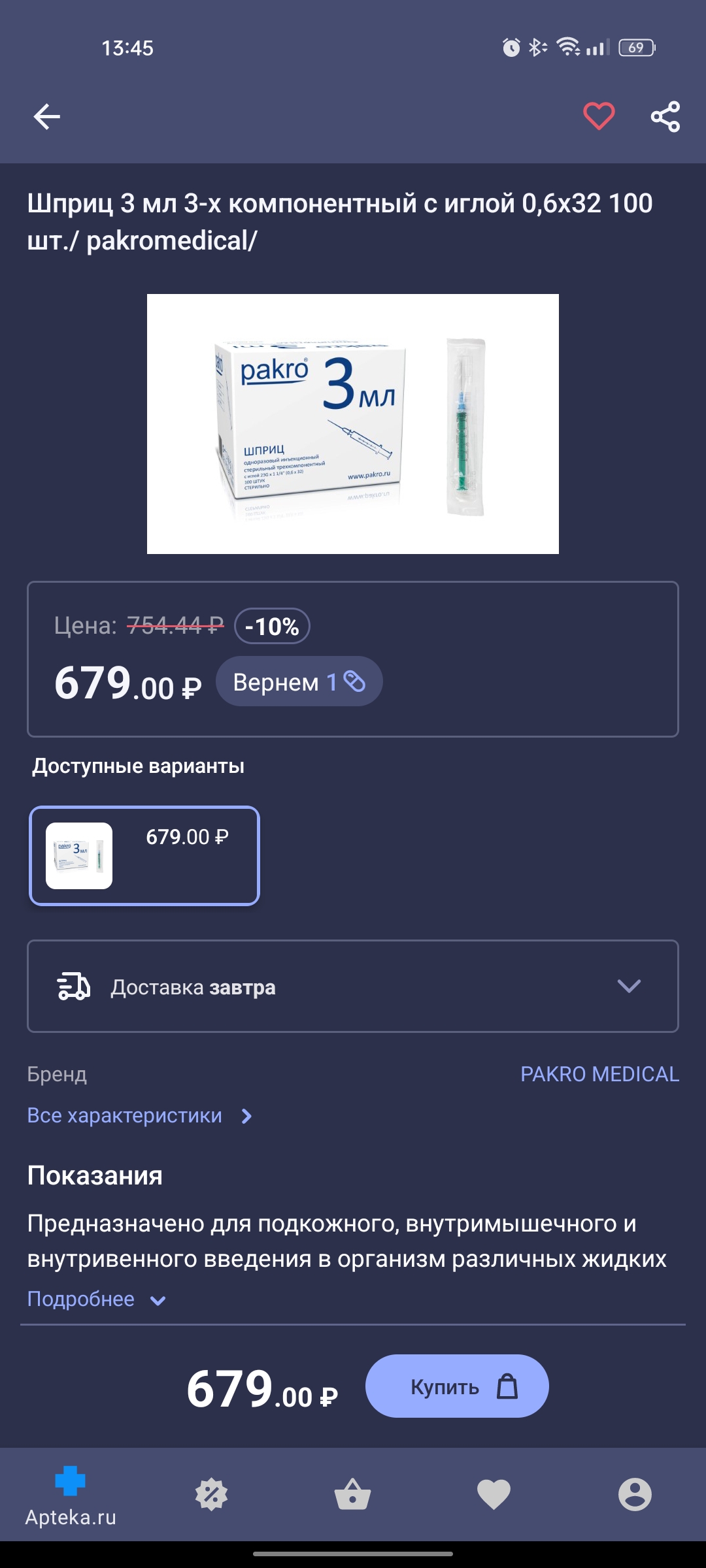
Task: Switch to the Apteka.ru home tab
Action: click(71, 1496)
